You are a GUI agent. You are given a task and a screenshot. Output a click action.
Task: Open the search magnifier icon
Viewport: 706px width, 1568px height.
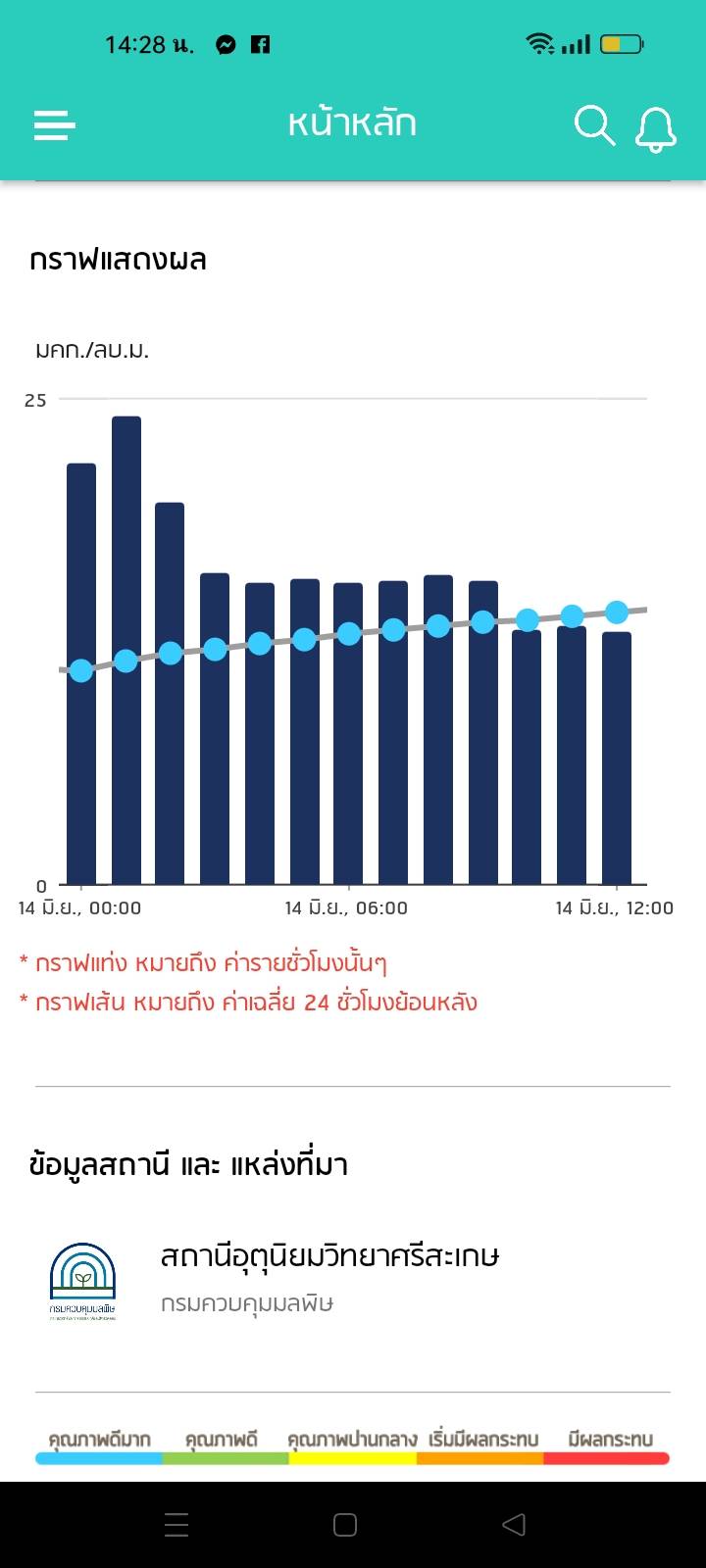click(x=594, y=125)
